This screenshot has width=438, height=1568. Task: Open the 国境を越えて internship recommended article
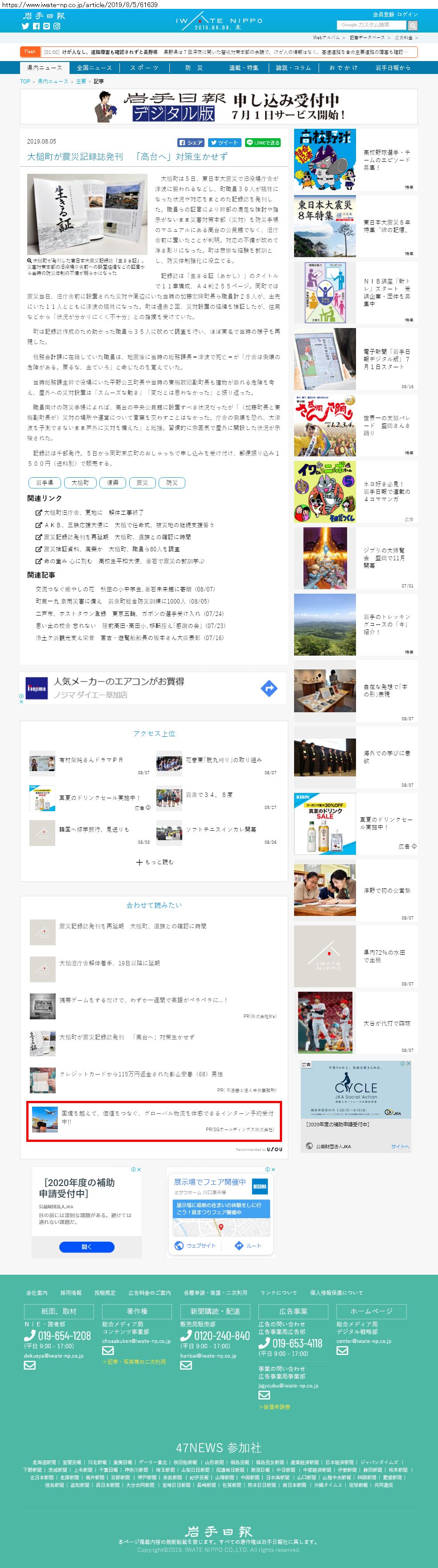154,1121
